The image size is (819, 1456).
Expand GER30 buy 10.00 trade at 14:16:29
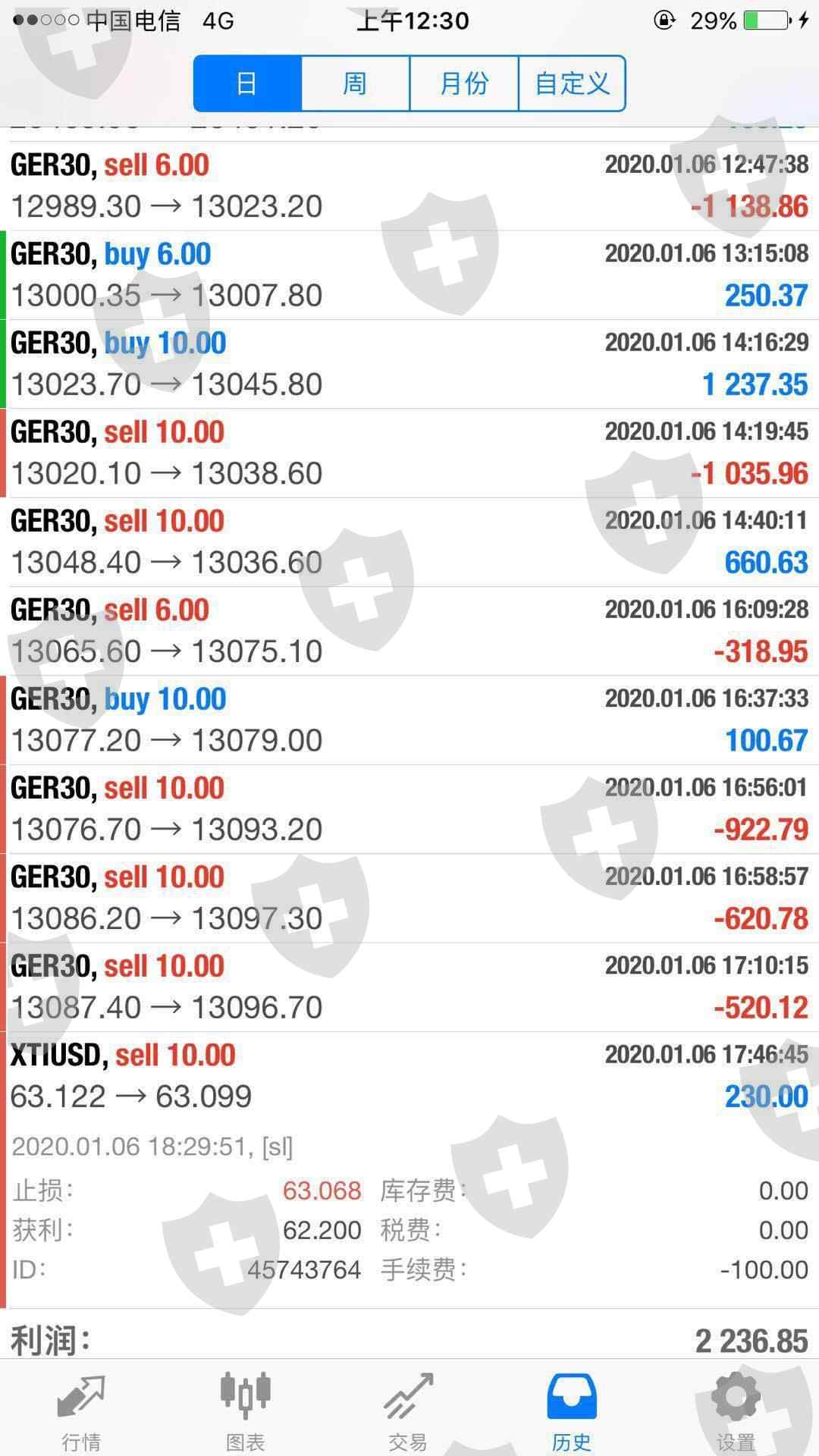point(409,364)
